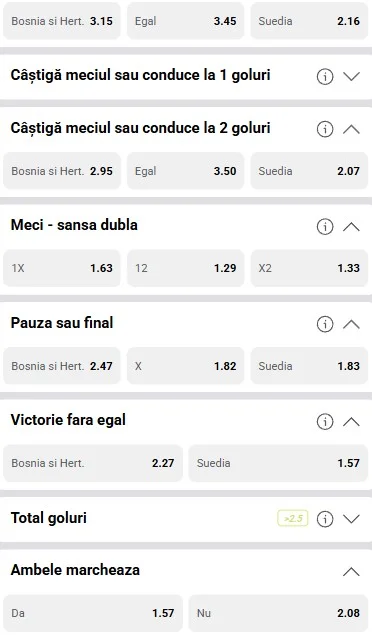The image size is (372, 635).
Task: Open info for 'conduce la 1 goluri'
Action: click(x=325, y=76)
